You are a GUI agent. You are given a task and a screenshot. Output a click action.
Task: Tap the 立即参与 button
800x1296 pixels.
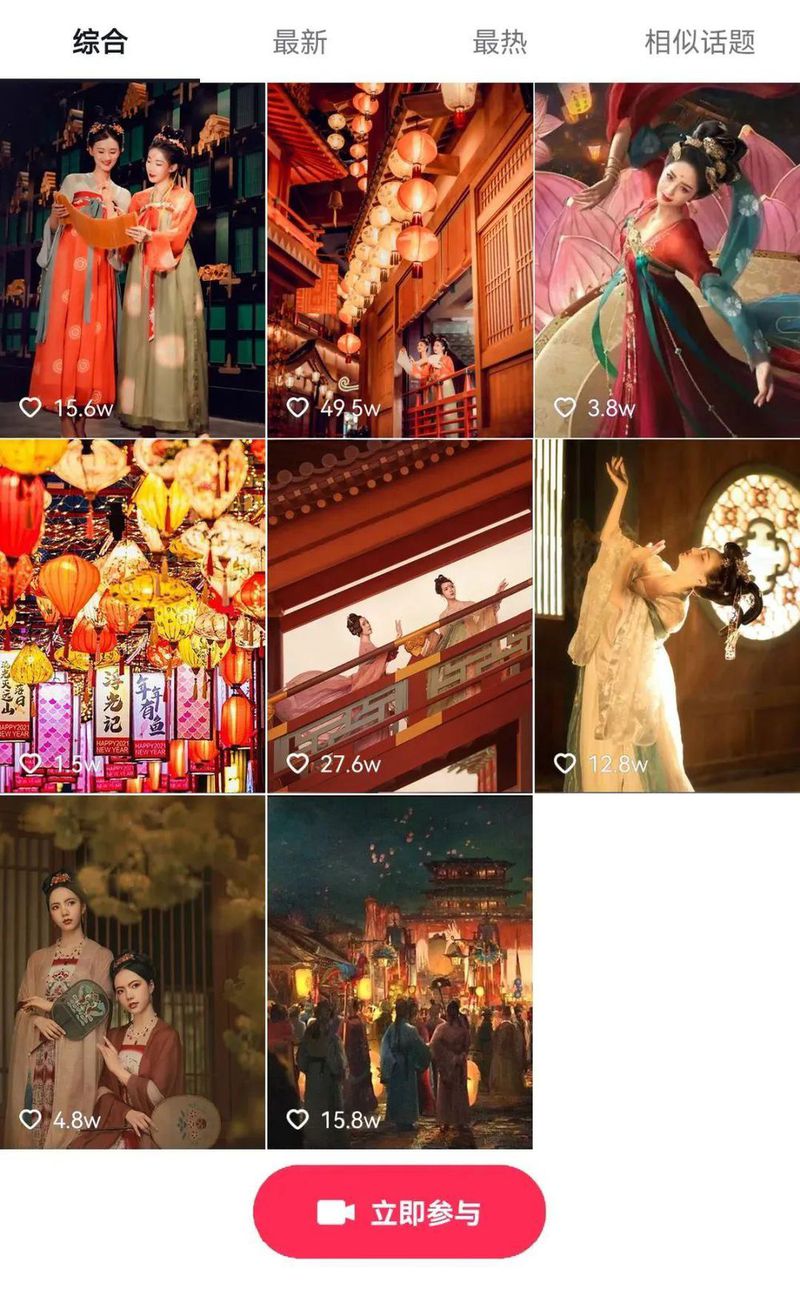pyautogui.click(x=400, y=1212)
